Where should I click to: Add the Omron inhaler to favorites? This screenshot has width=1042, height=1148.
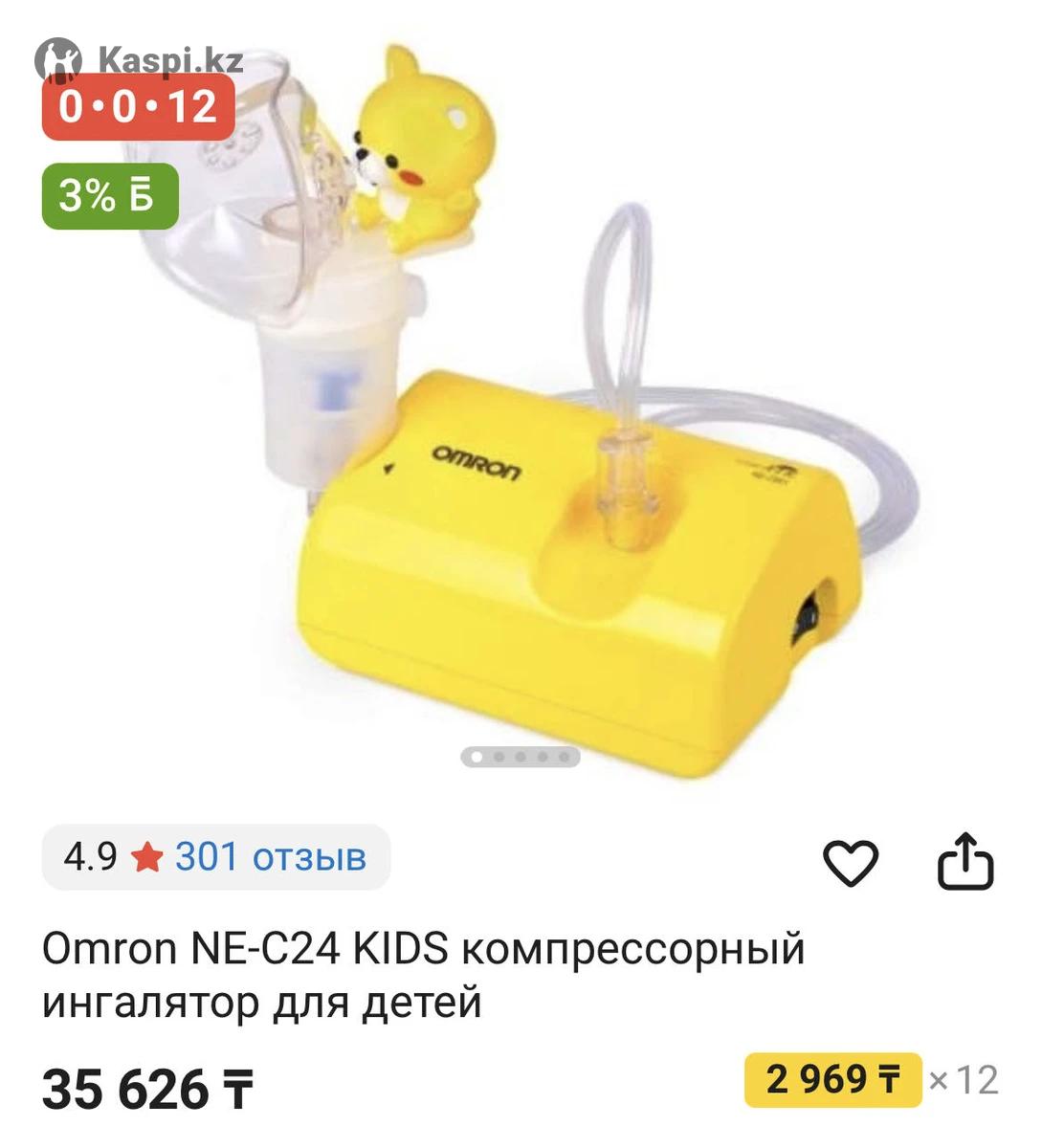click(850, 864)
